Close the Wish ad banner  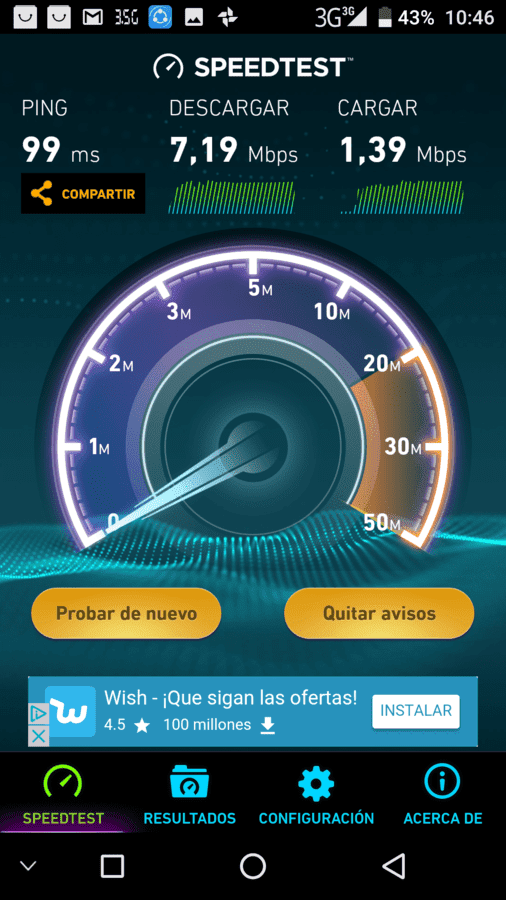click(x=38, y=736)
